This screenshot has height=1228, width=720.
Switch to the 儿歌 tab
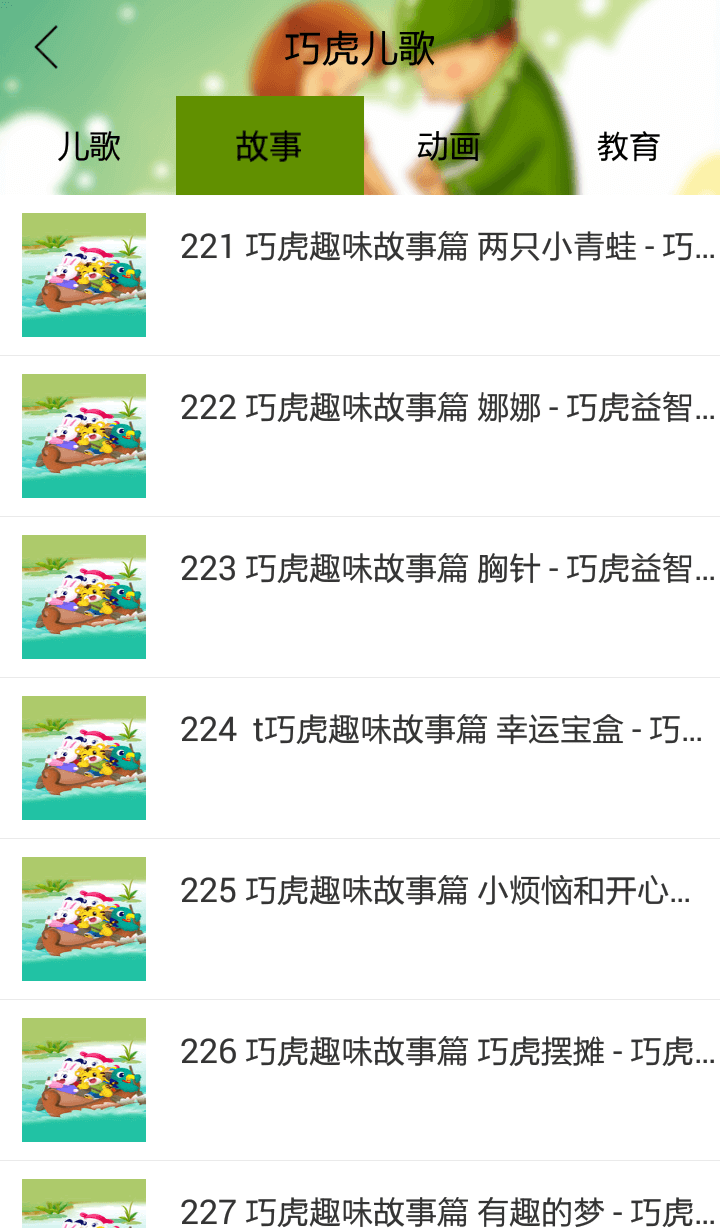click(x=89, y=146)
